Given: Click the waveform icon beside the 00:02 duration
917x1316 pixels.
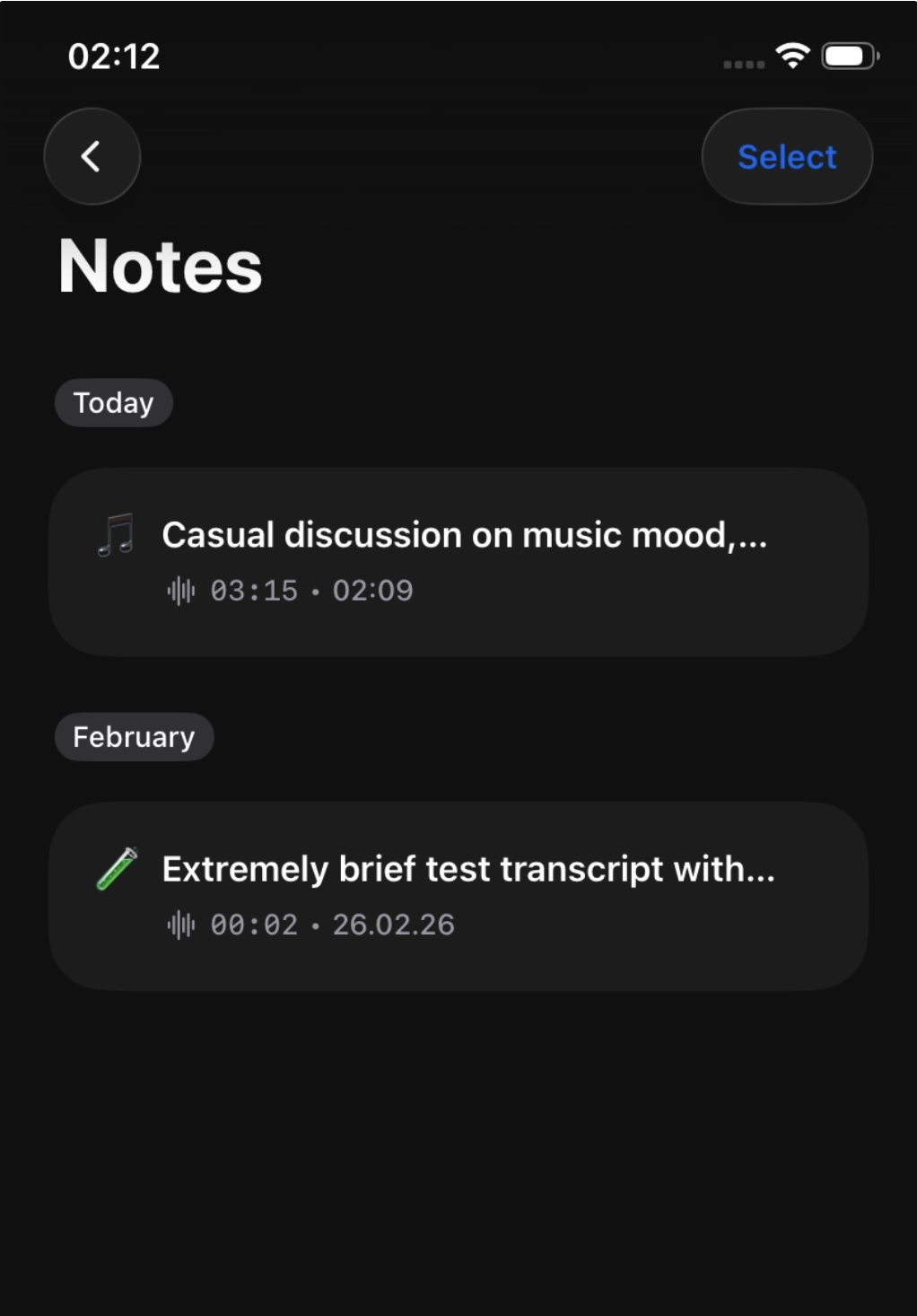Looking at the screenshot, I should (180, 924).
